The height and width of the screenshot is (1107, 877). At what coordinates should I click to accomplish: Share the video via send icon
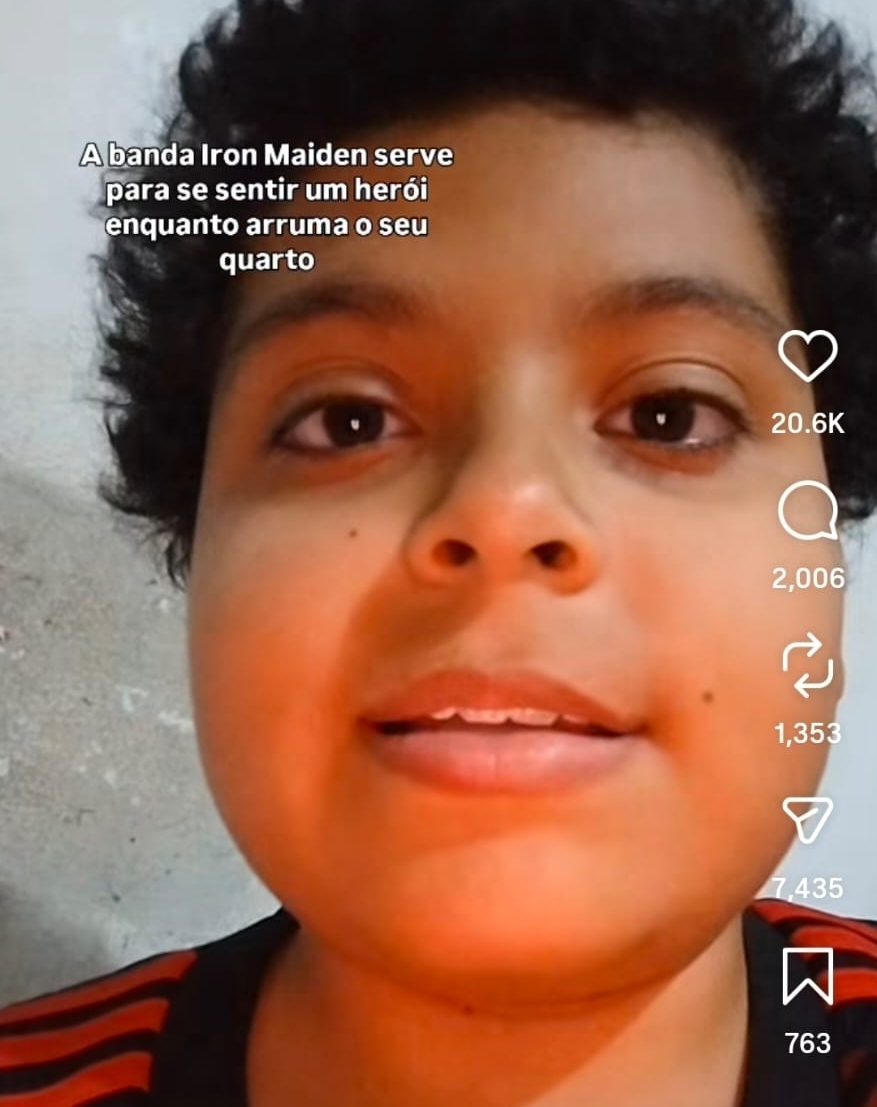tap(807, 820)
